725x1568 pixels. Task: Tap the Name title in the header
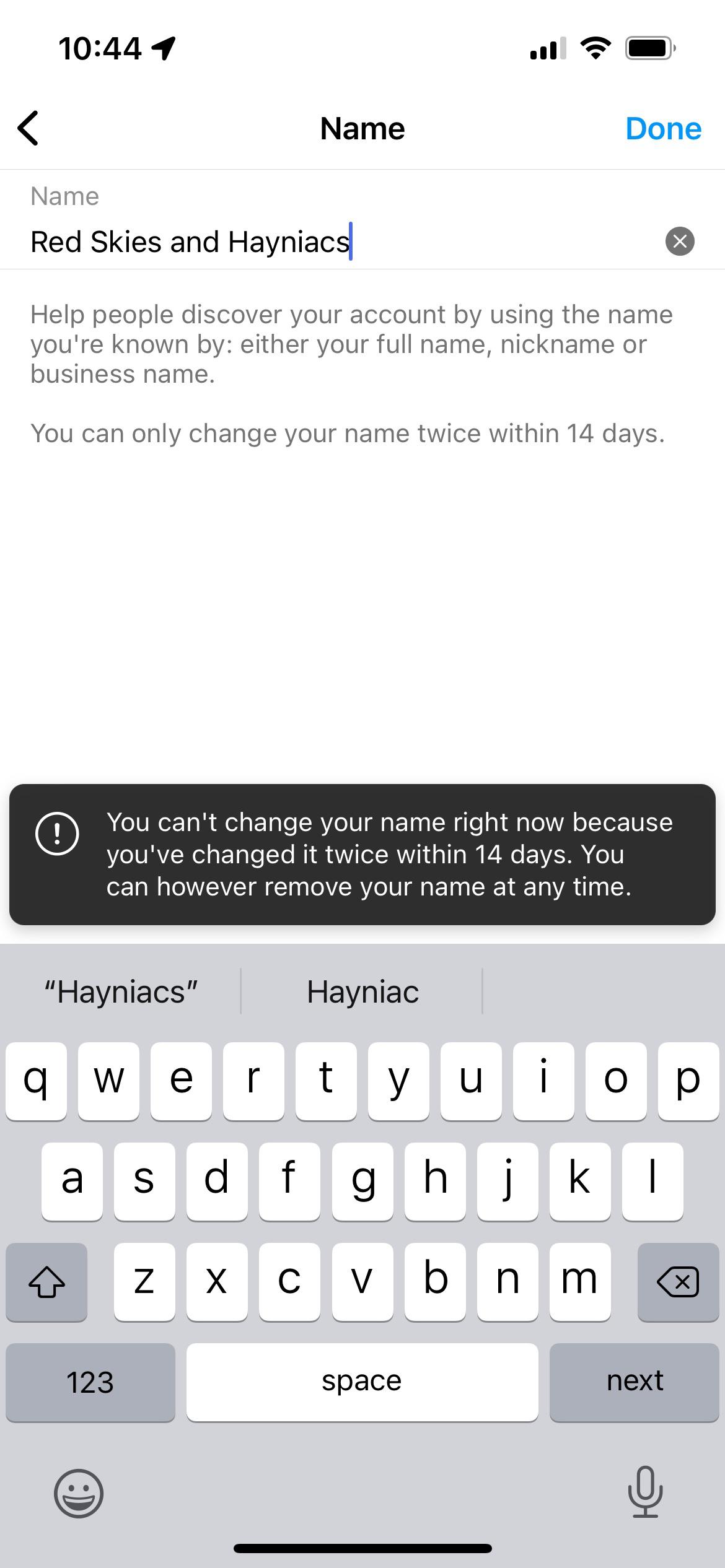click(362, 128)
